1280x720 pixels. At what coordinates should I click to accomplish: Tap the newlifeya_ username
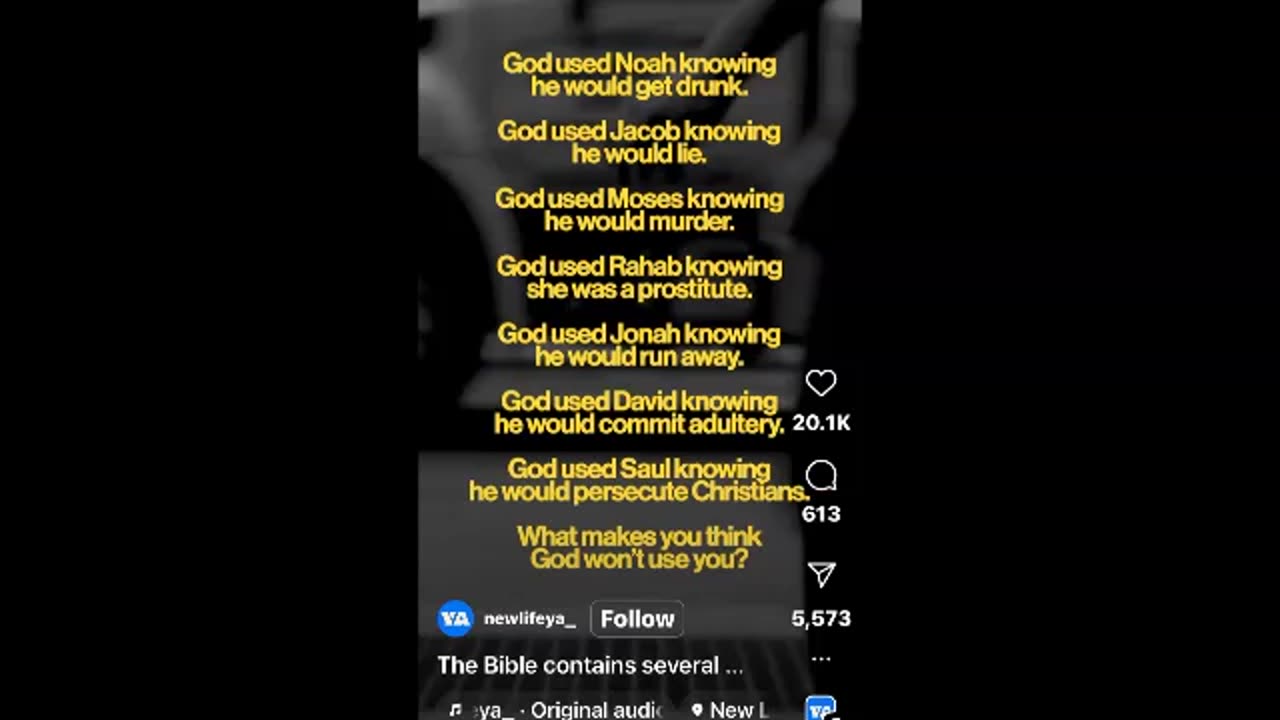pos(529,619)
